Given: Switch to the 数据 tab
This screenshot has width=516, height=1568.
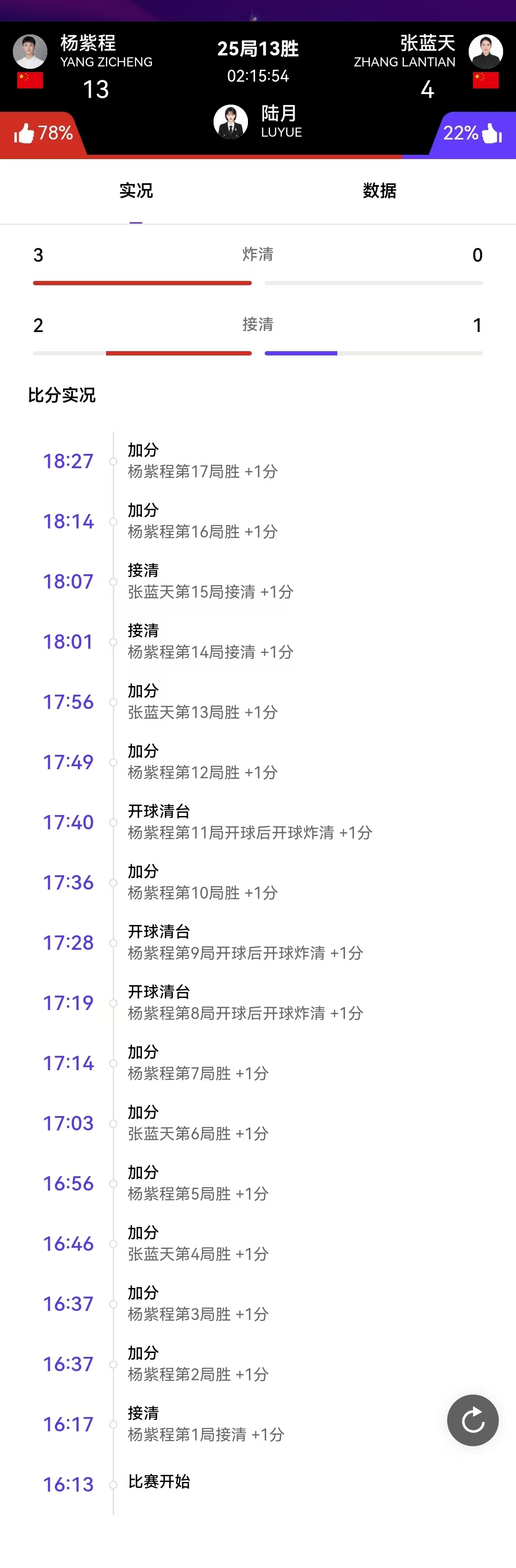Looking at the screenshot, I should [x=379, y=191].
